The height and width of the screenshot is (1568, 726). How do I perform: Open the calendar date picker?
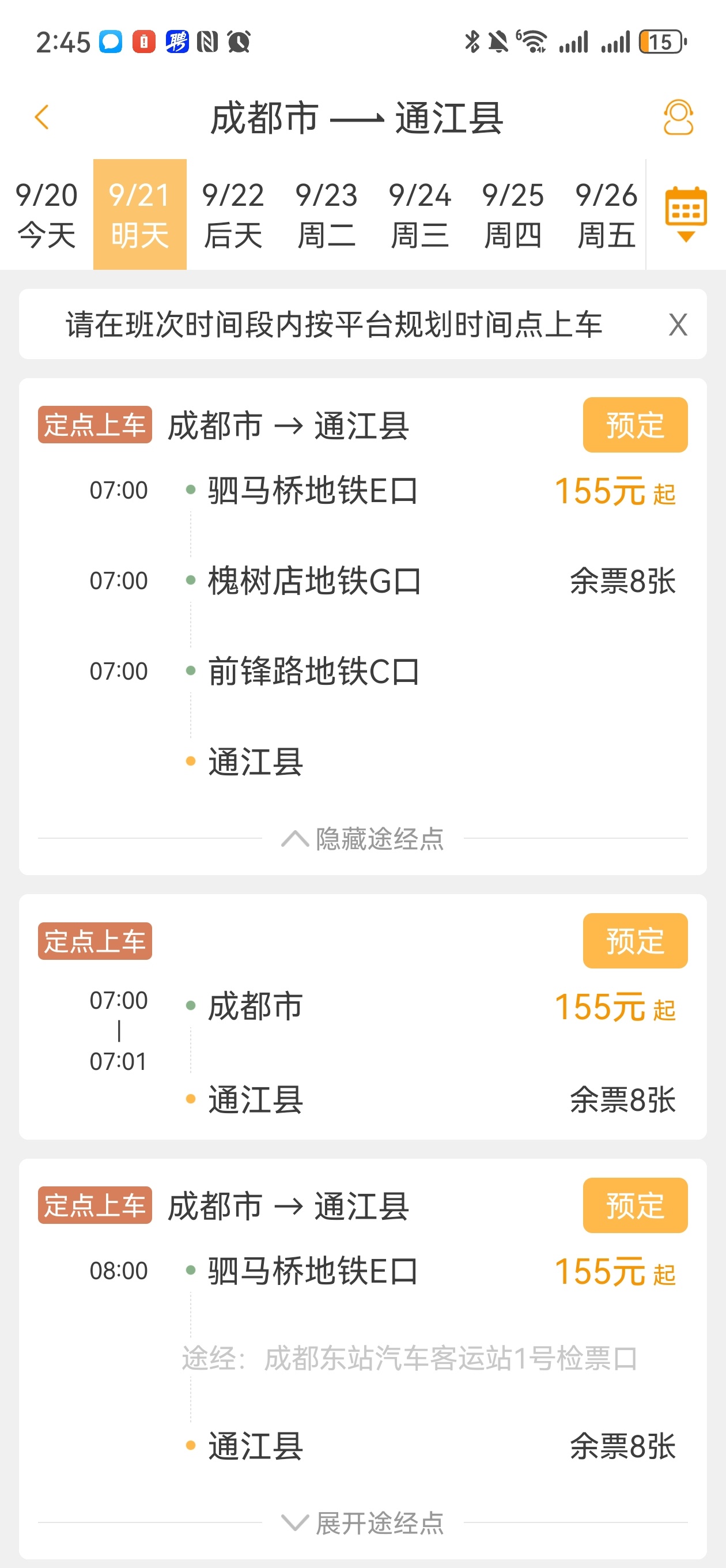coord(686,214)
